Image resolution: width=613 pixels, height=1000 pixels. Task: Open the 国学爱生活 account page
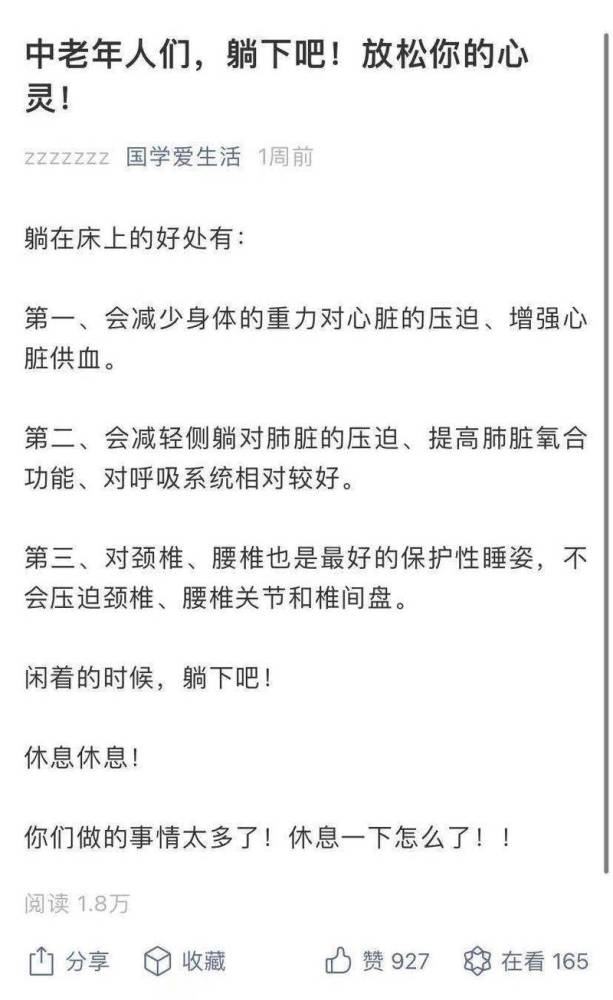[x=183, y=157]
